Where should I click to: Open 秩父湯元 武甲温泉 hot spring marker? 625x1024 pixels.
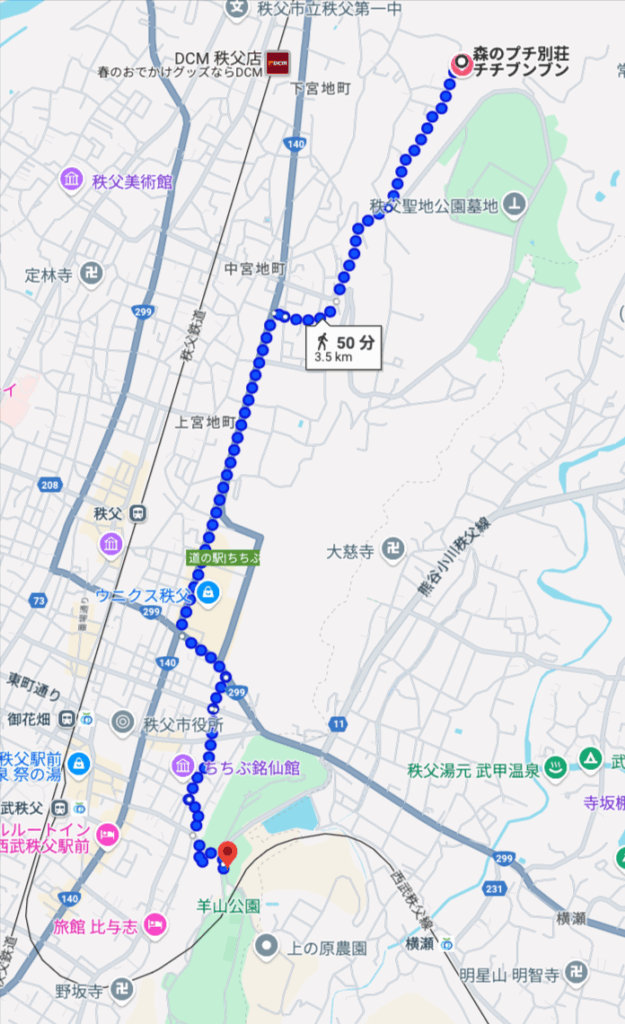click(558, 767)
